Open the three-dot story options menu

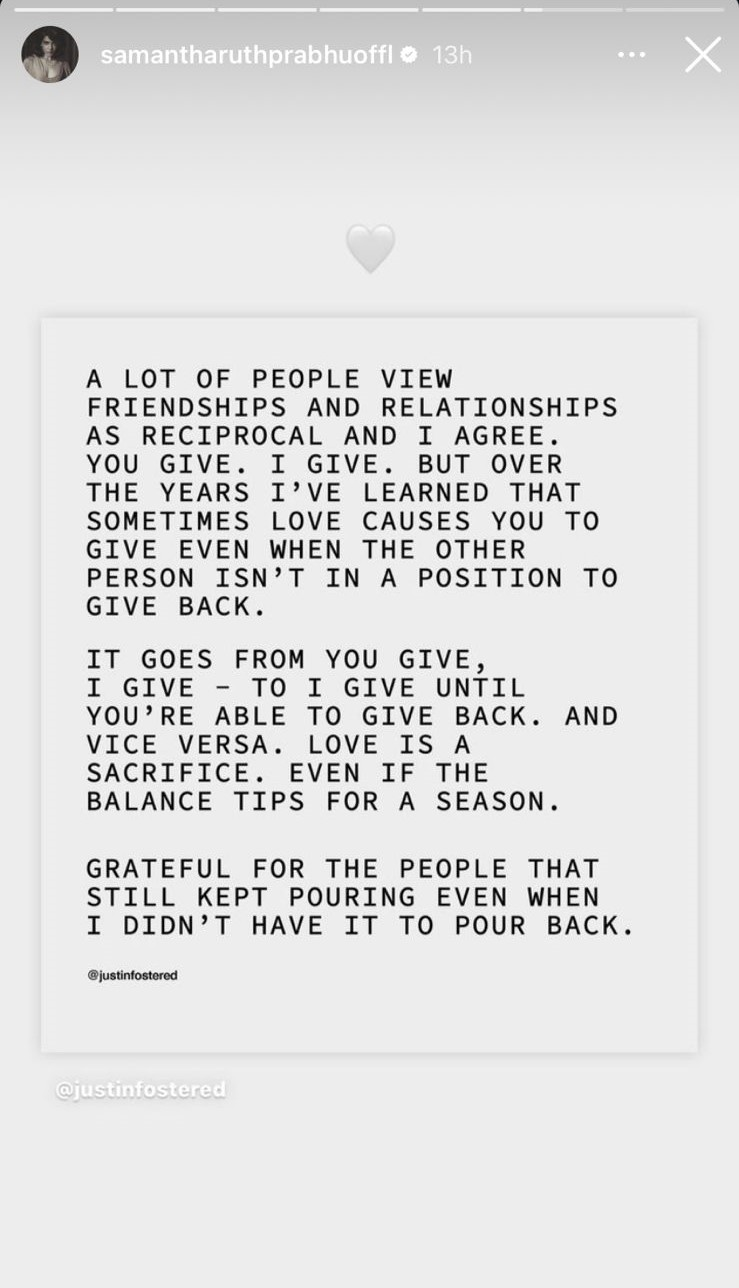click(x=632, y=55)
